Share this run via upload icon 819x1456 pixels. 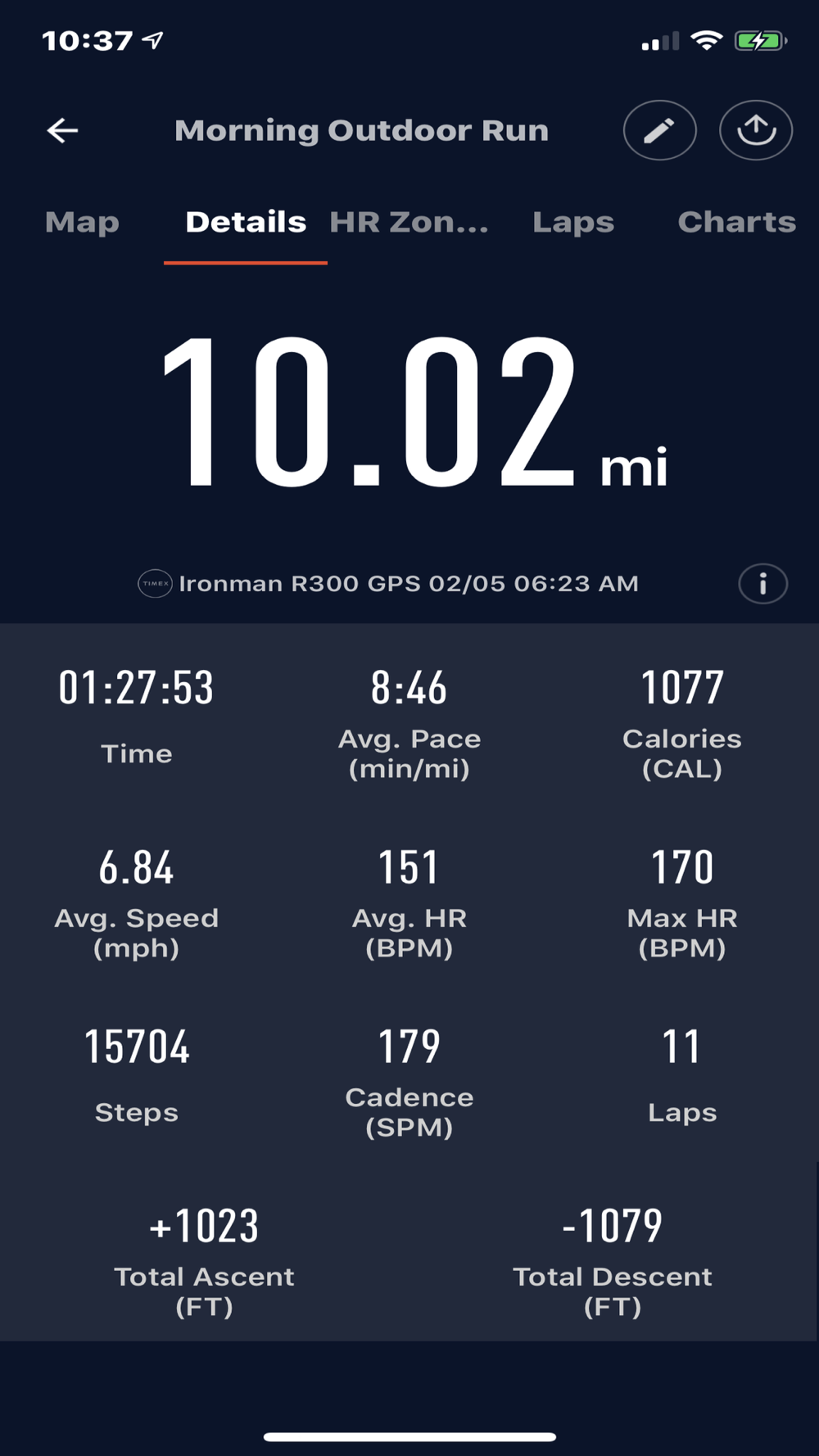click(756, 130)
